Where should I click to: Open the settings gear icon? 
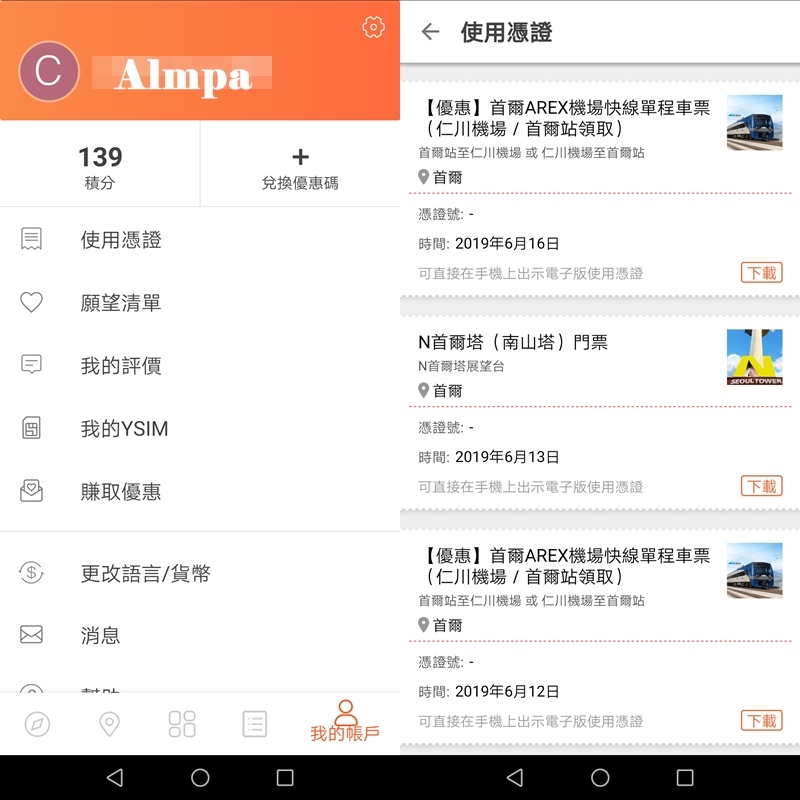click(x=373, y=27)
